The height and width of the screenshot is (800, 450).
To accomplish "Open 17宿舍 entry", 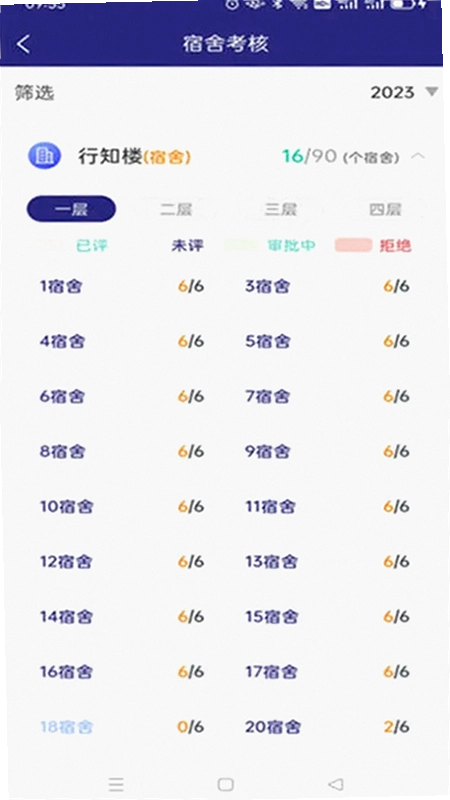I will pyautogui.click(x=327, y=672).
